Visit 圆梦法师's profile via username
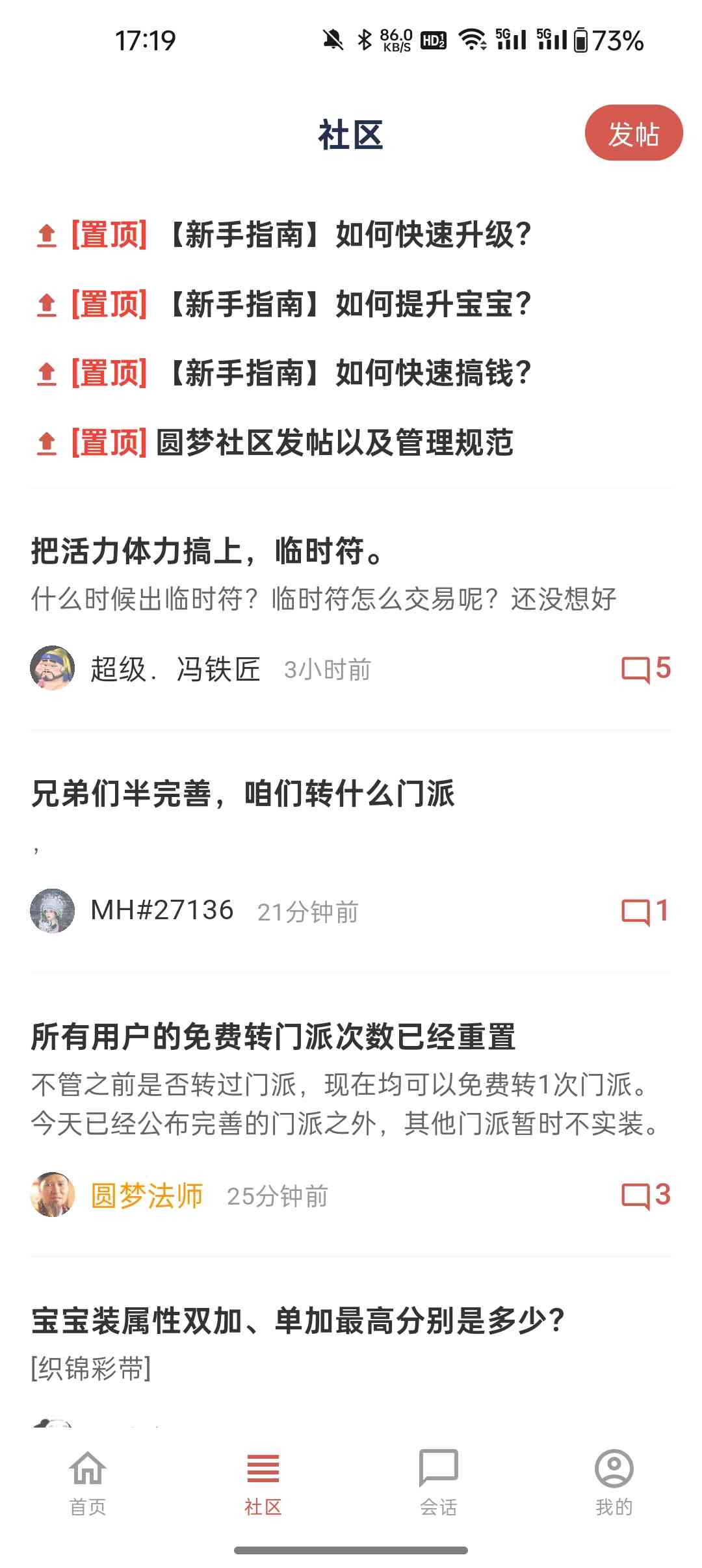 tap(147, 1196)
